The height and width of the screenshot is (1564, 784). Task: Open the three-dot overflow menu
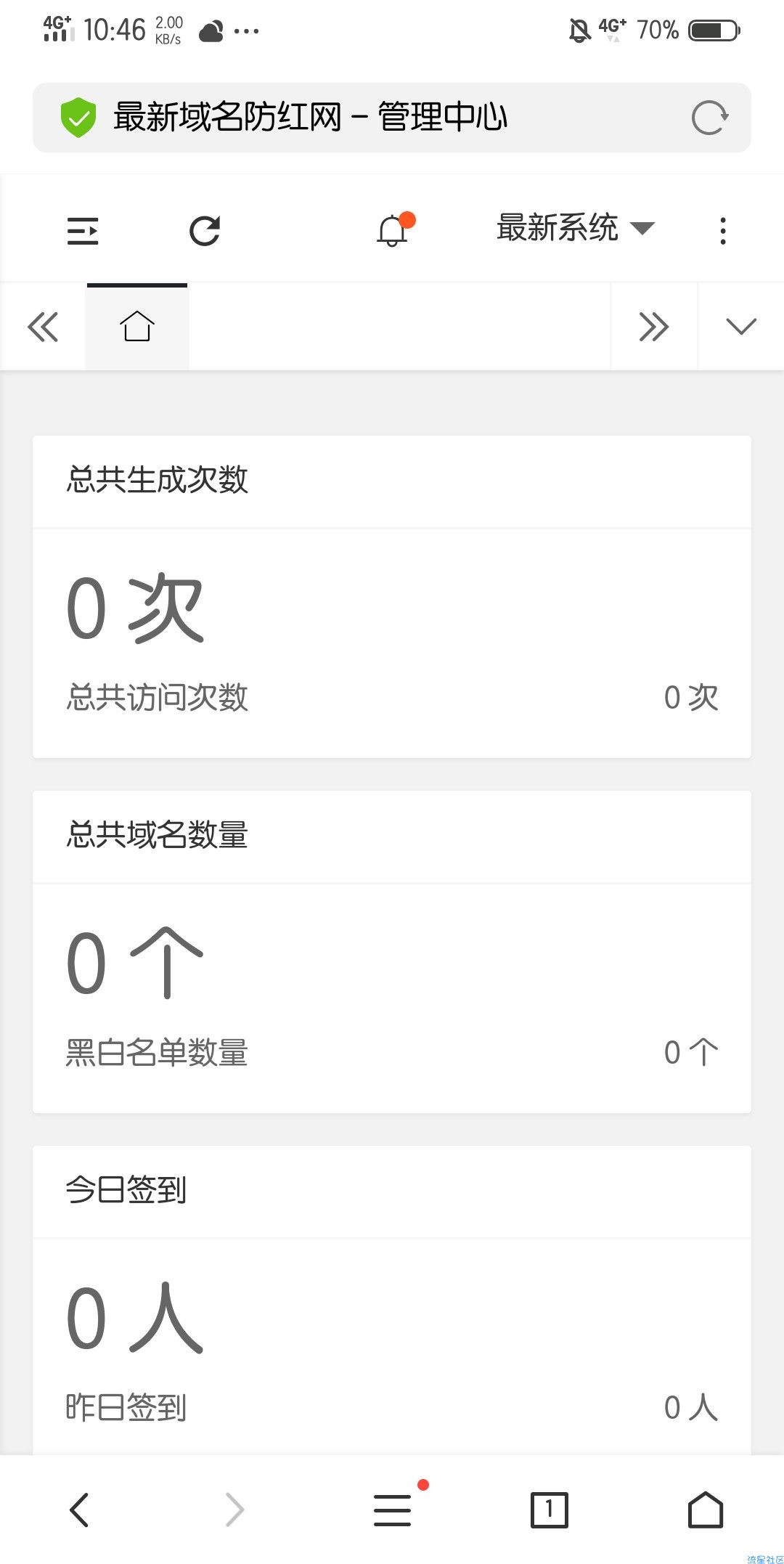(722, 231)
